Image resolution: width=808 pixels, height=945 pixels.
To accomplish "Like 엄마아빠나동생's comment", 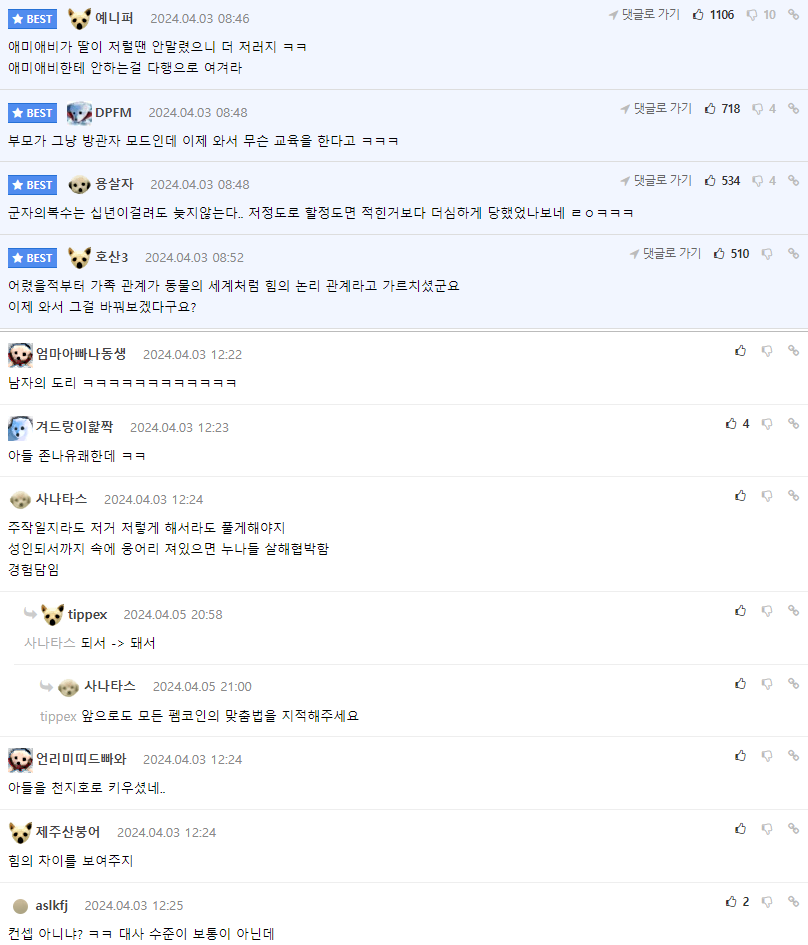I will click(x=740, y=350).
